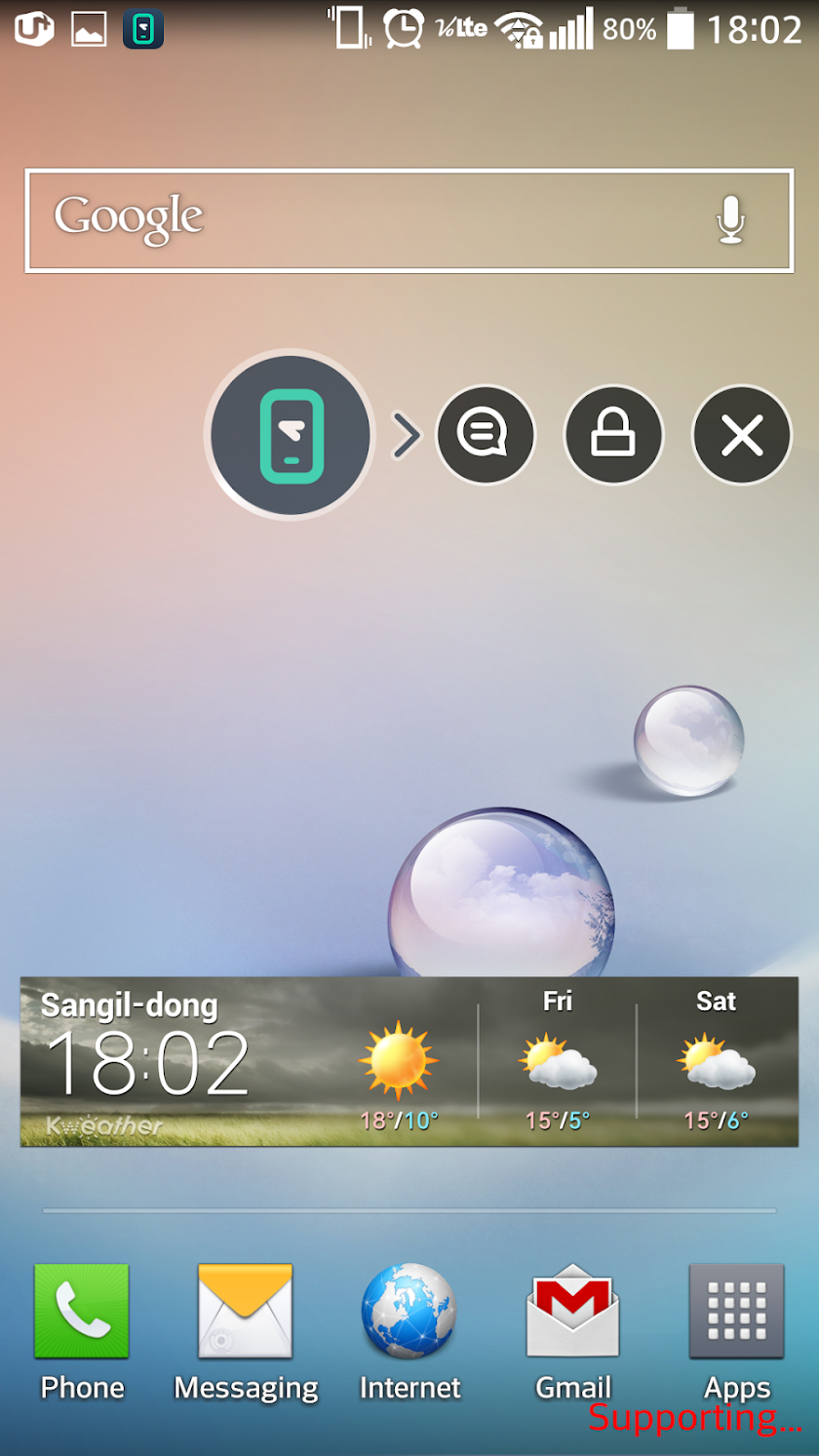The height and width of the screenshot is (1456, 819).
Task: Tap the floating green phone support icon
Action: point(291,435)
